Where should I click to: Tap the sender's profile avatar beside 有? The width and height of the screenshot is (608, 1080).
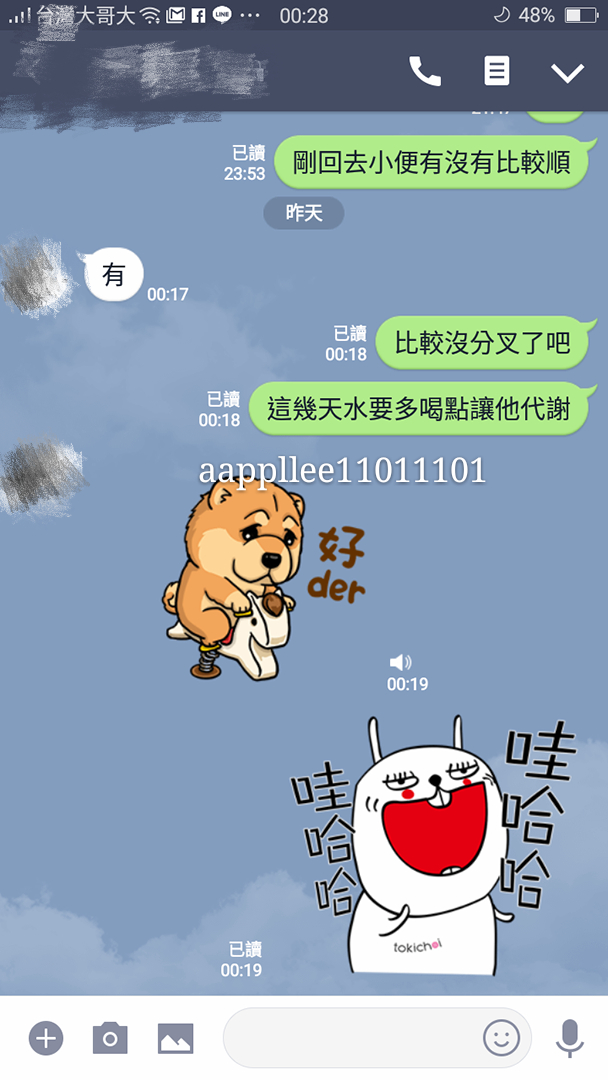tap(35, 275)
